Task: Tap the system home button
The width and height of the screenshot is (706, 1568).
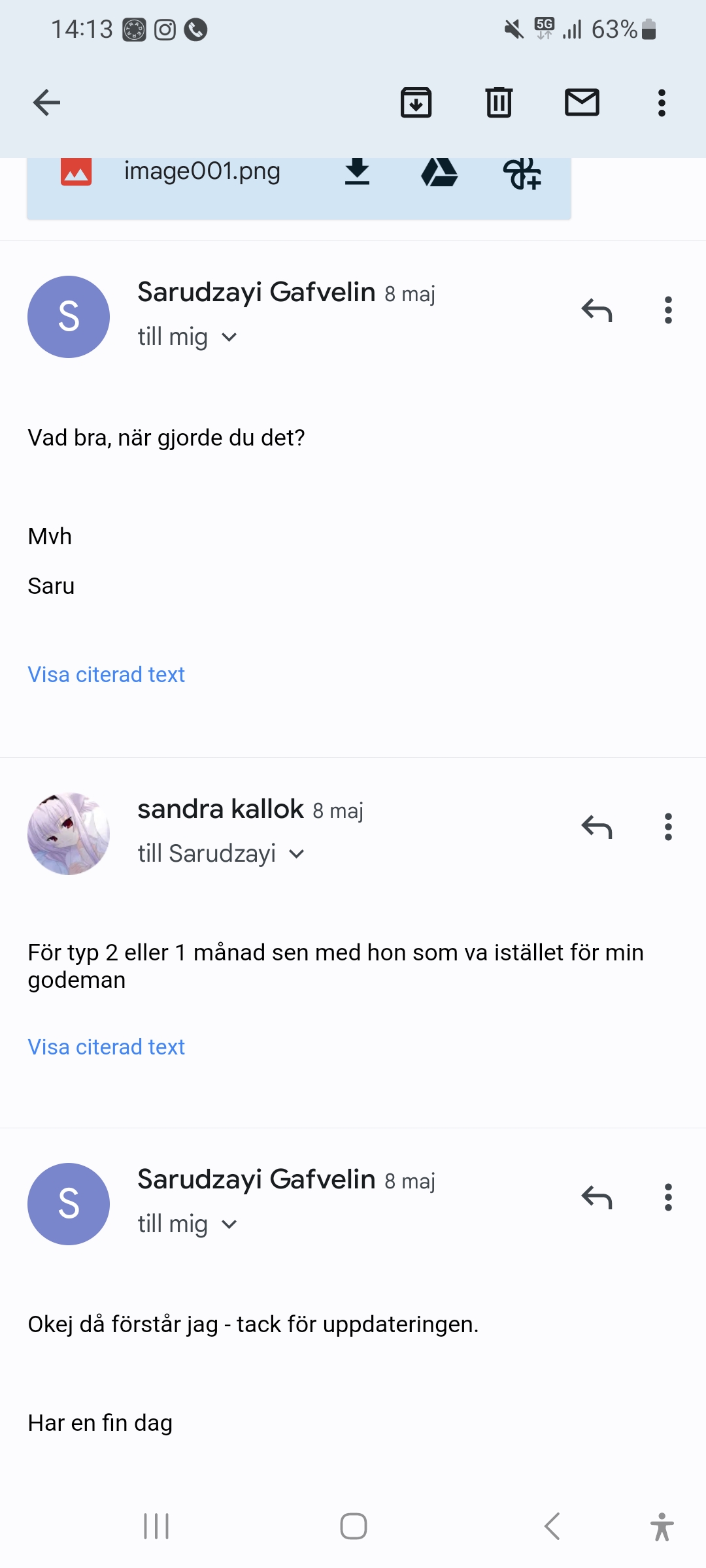Action: [x=353, y=1526]
